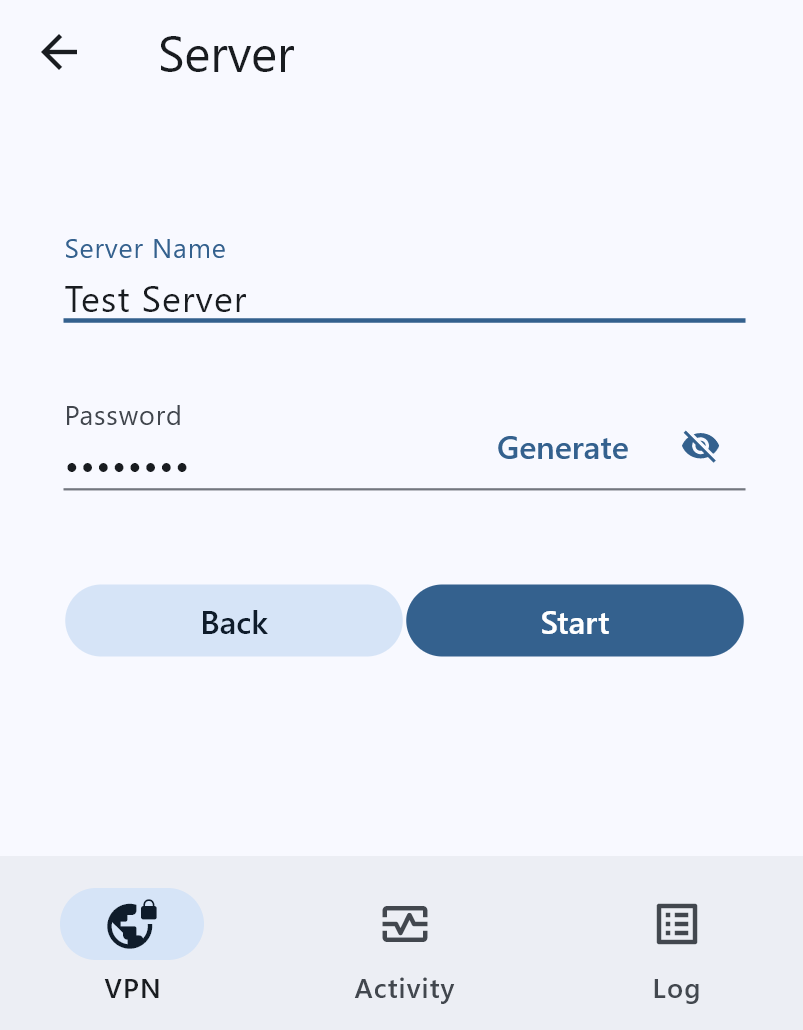Open the Activity tab

tap(404, 945)
